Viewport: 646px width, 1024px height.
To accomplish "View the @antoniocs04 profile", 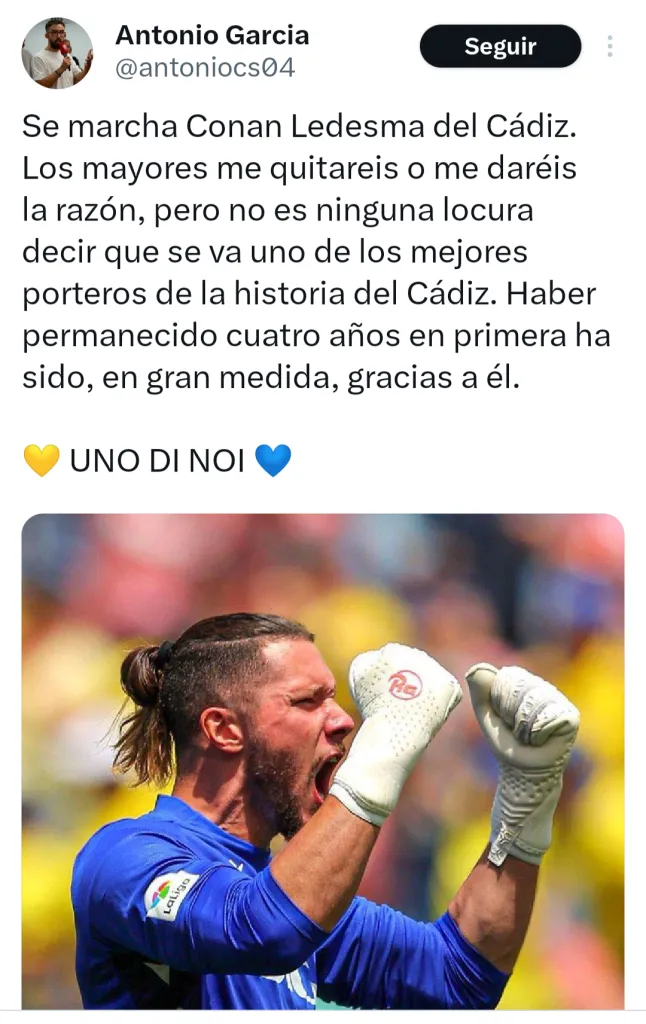I will coord(205,69).
